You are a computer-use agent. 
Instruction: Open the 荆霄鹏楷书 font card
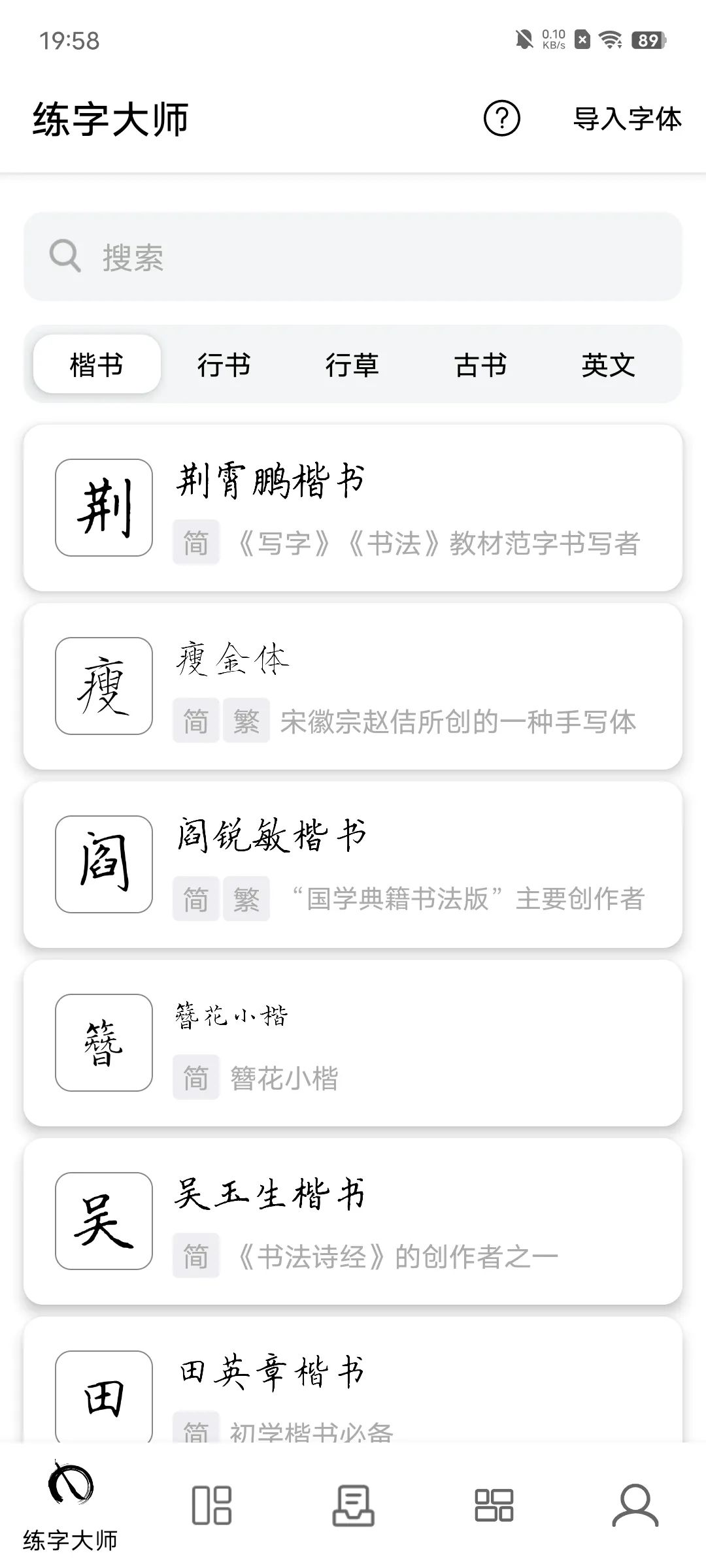(353, 506)
